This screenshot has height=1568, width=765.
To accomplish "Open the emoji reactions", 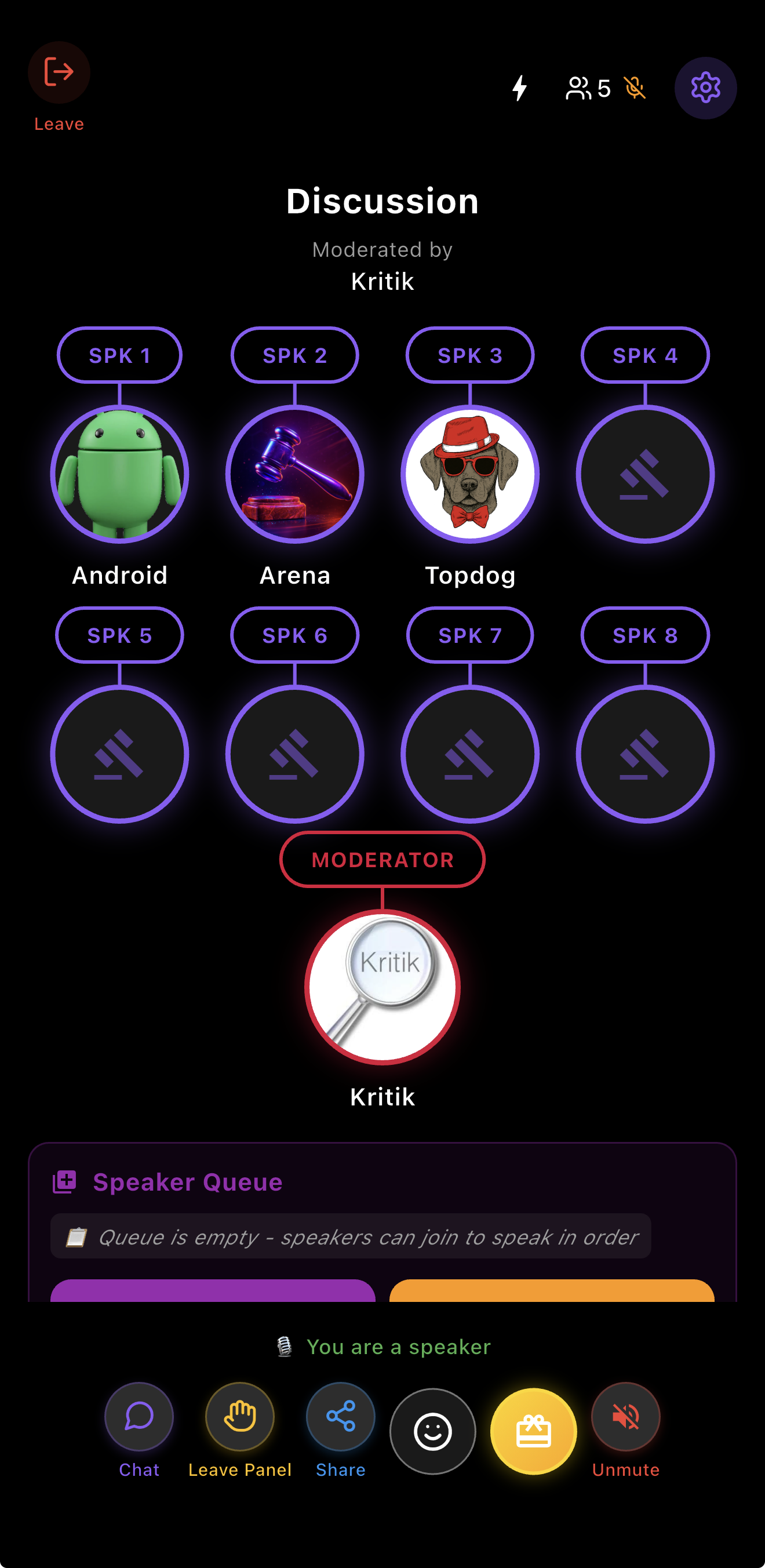I will (x=433, y=1431).
